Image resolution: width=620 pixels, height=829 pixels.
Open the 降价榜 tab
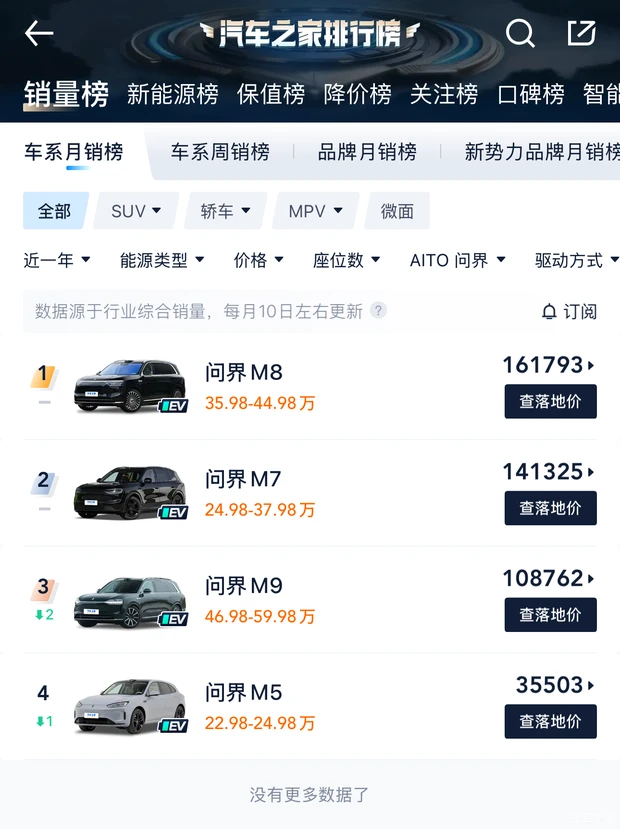(x=357, y=95)
